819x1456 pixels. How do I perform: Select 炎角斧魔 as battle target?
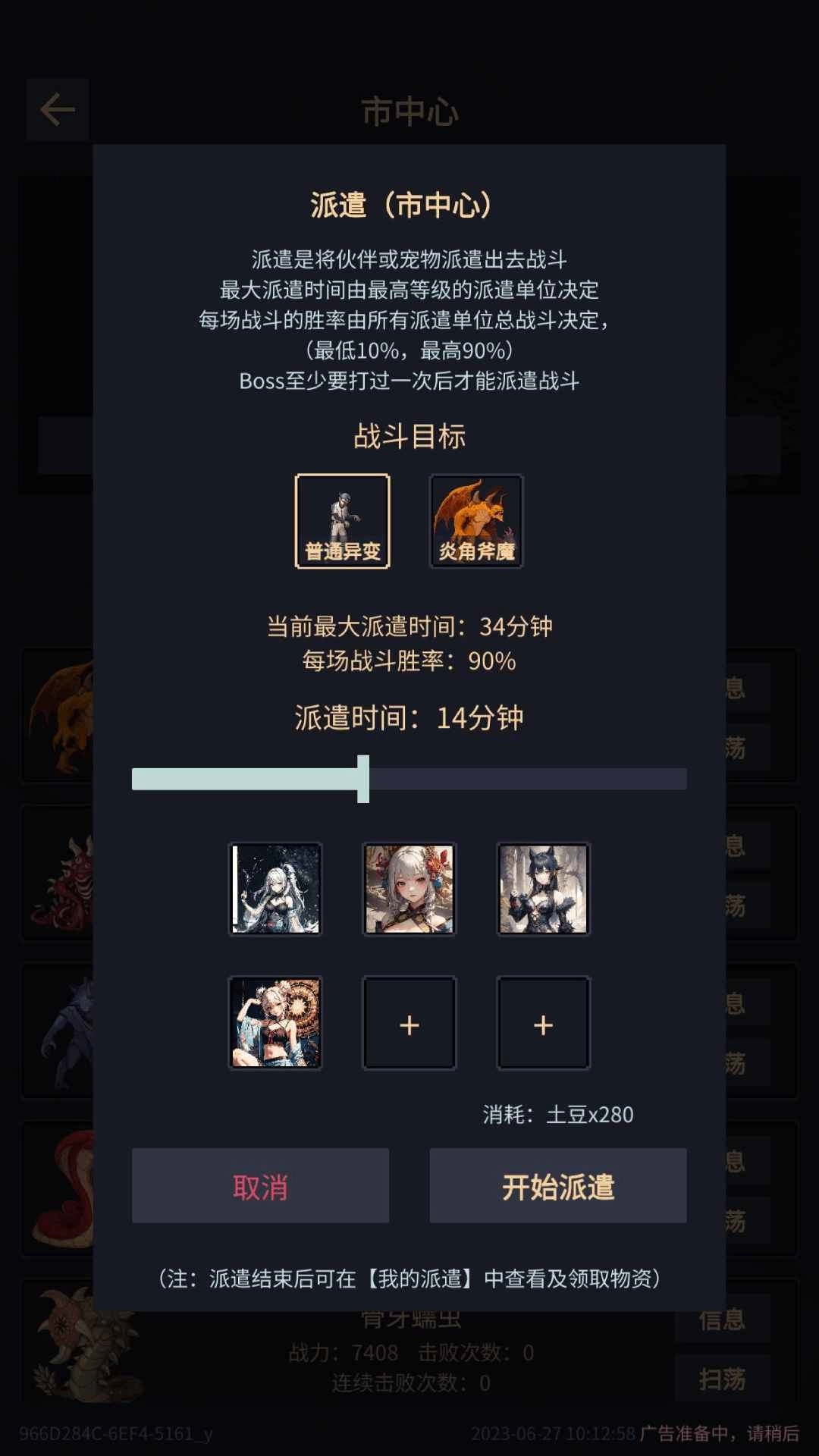[476, 521]
